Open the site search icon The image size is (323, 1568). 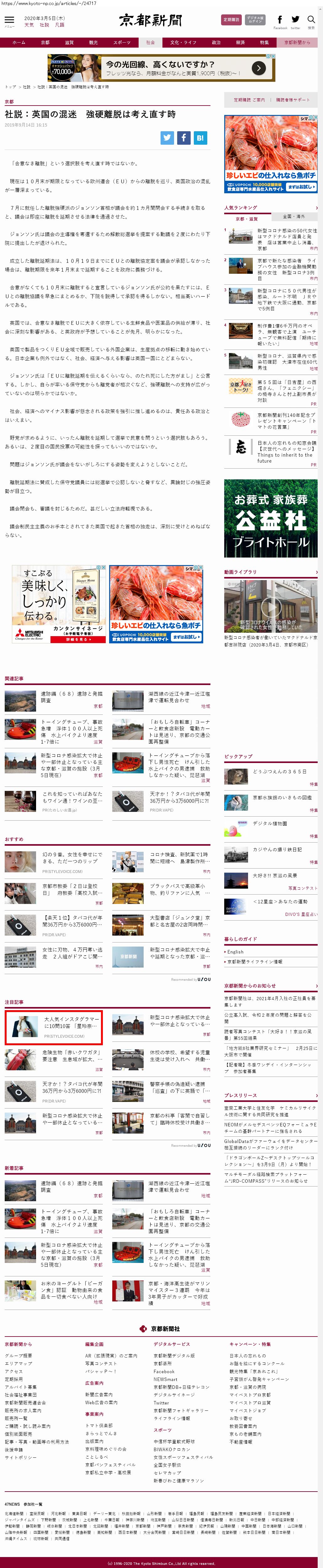[311, 20]
